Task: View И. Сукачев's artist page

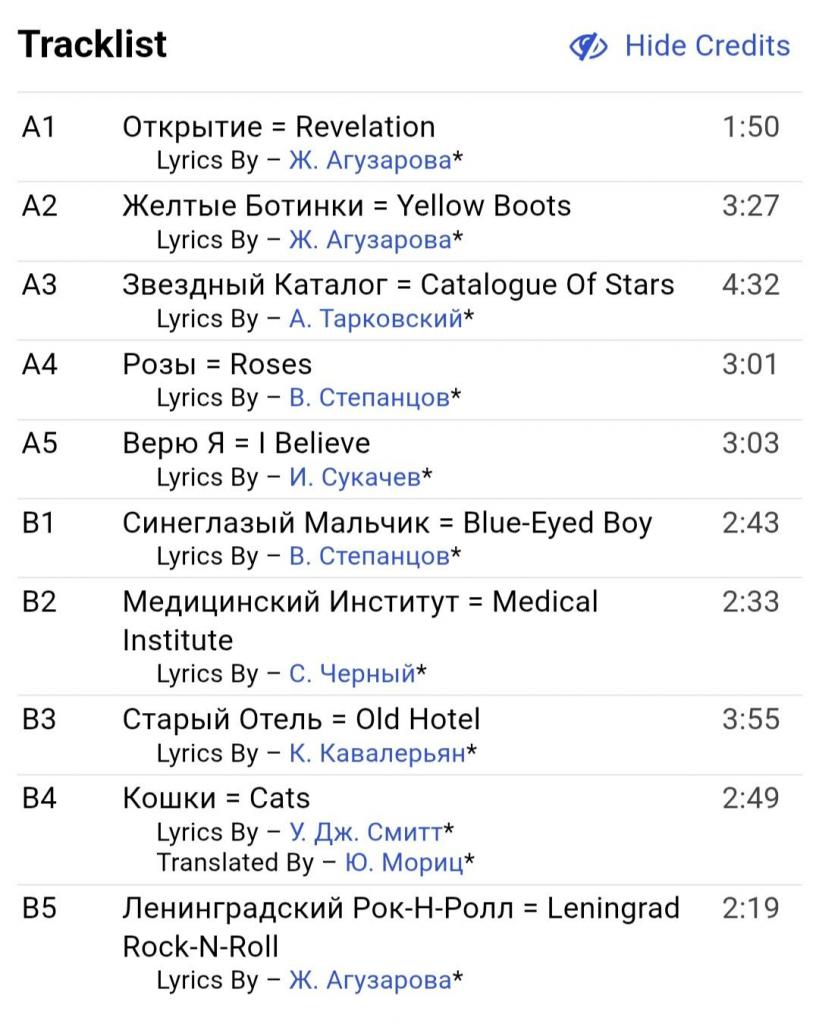Action: tap(354, 477)
